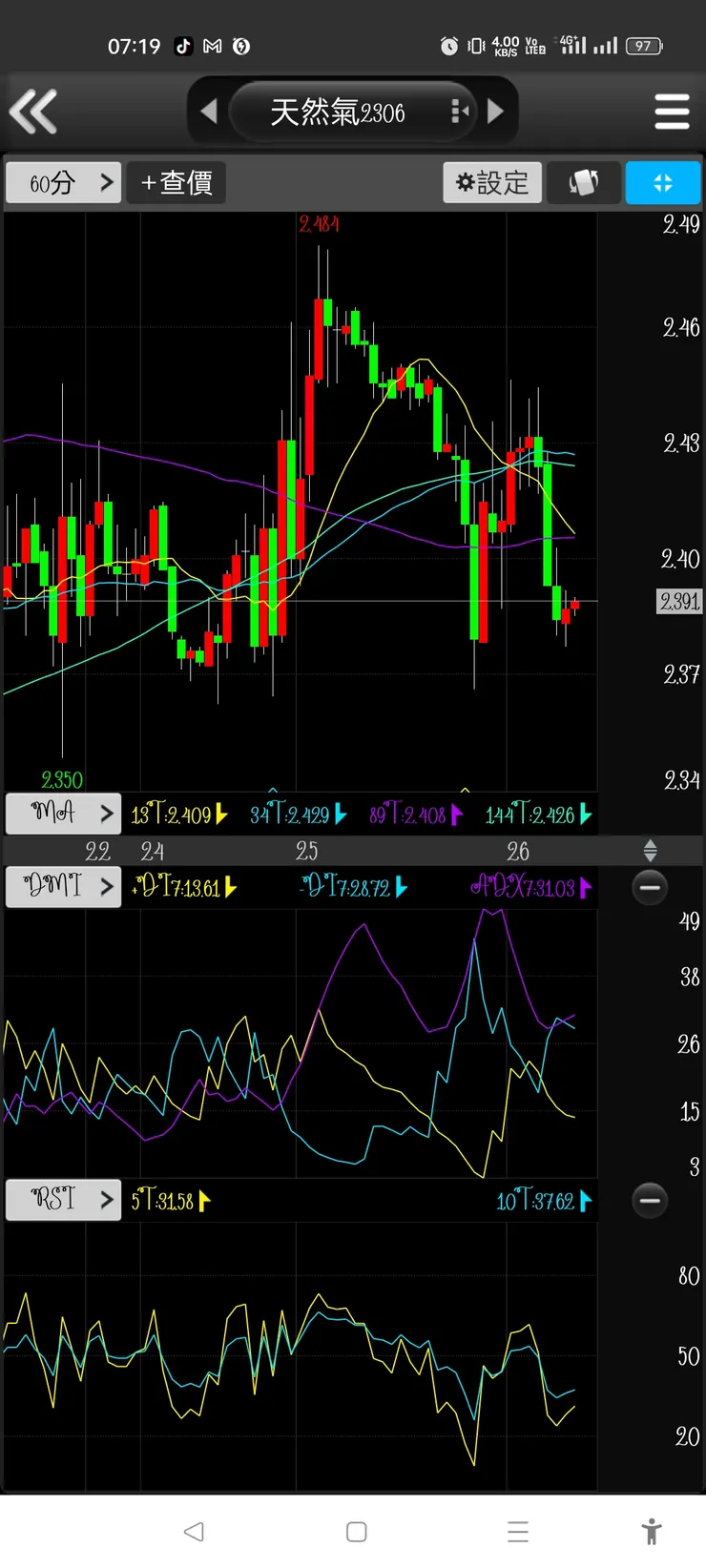Switch to the next contract
Image resolution: width=706 pixels, height=1568 pixels.
tap(495, 112)
